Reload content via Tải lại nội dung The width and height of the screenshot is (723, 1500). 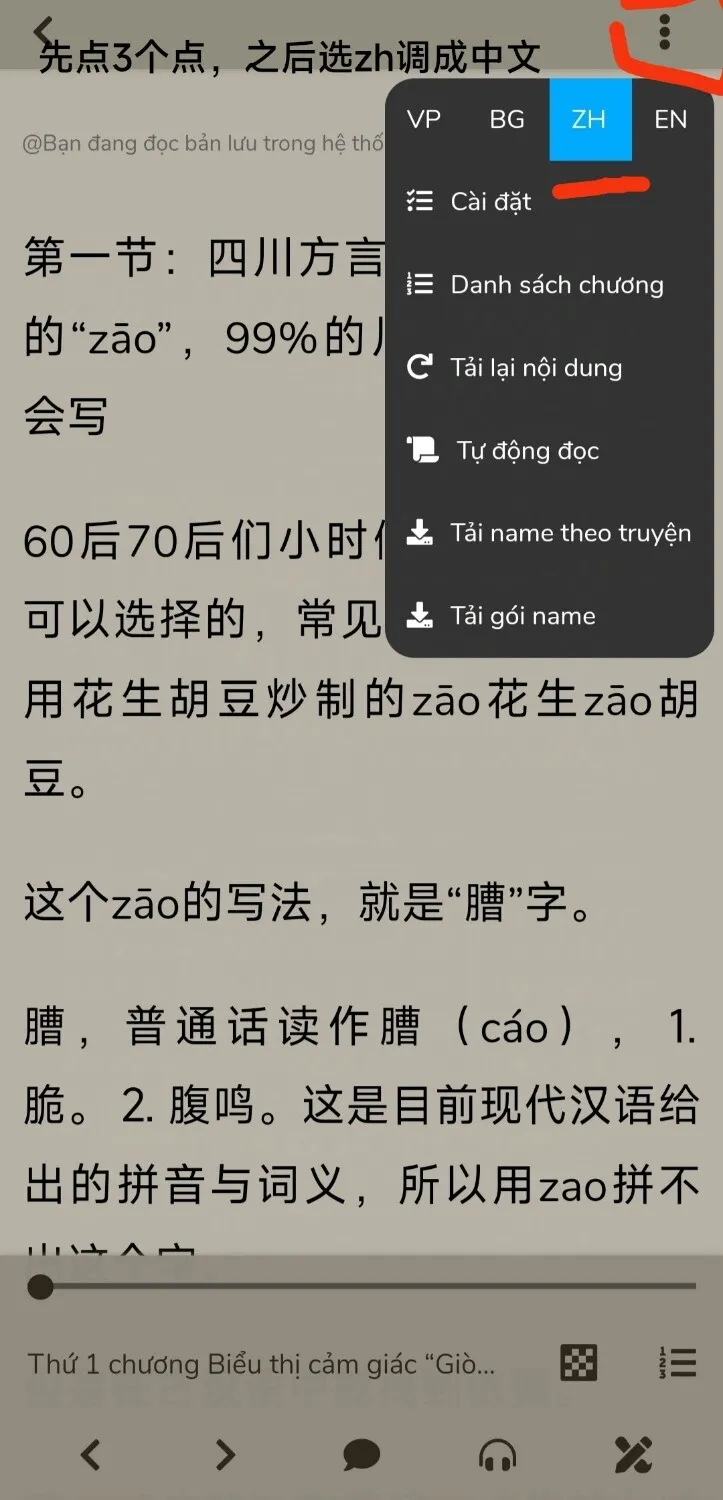coord(535,368)
